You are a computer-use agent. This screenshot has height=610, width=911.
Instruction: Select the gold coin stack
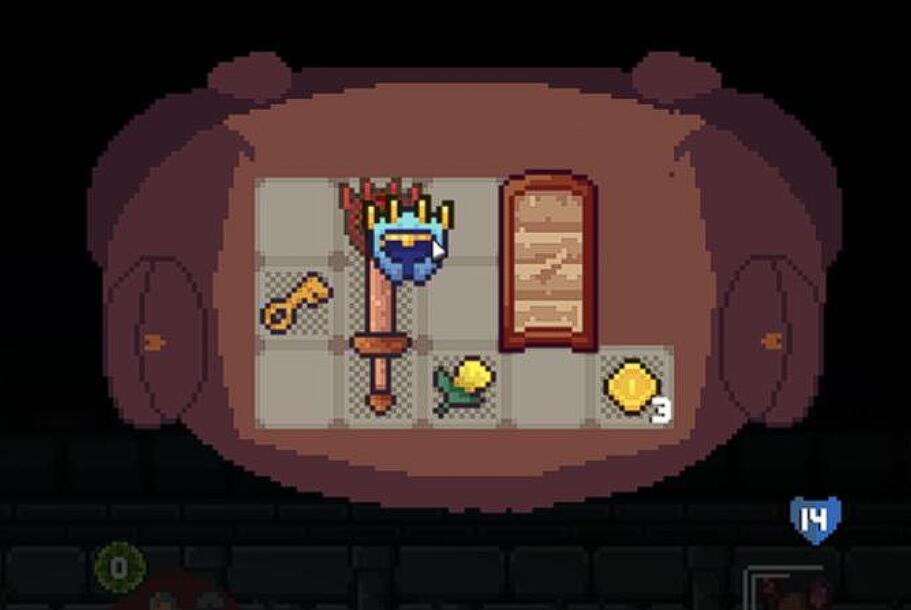click(x=630, y=386)
